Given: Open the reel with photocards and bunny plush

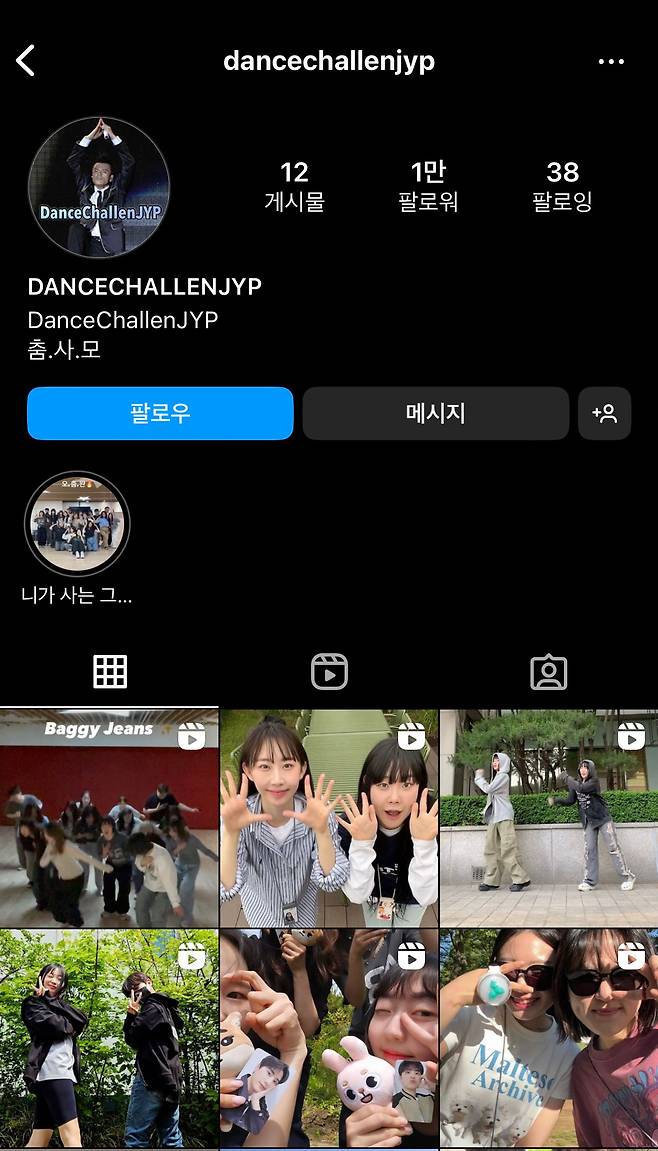Looking at the screenshot, I should tap(329, 1040).
